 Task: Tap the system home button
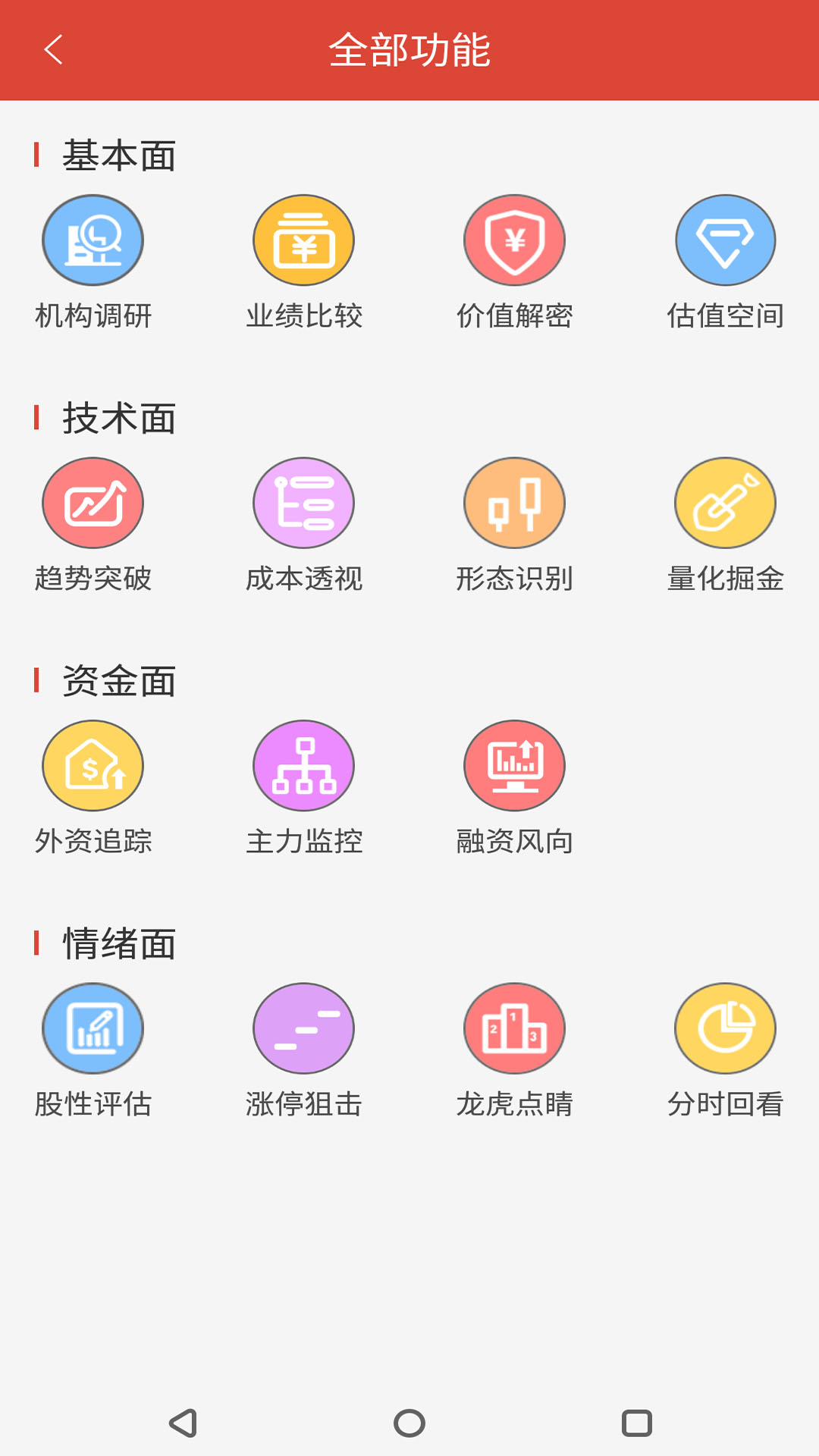tap(409, 1423)
